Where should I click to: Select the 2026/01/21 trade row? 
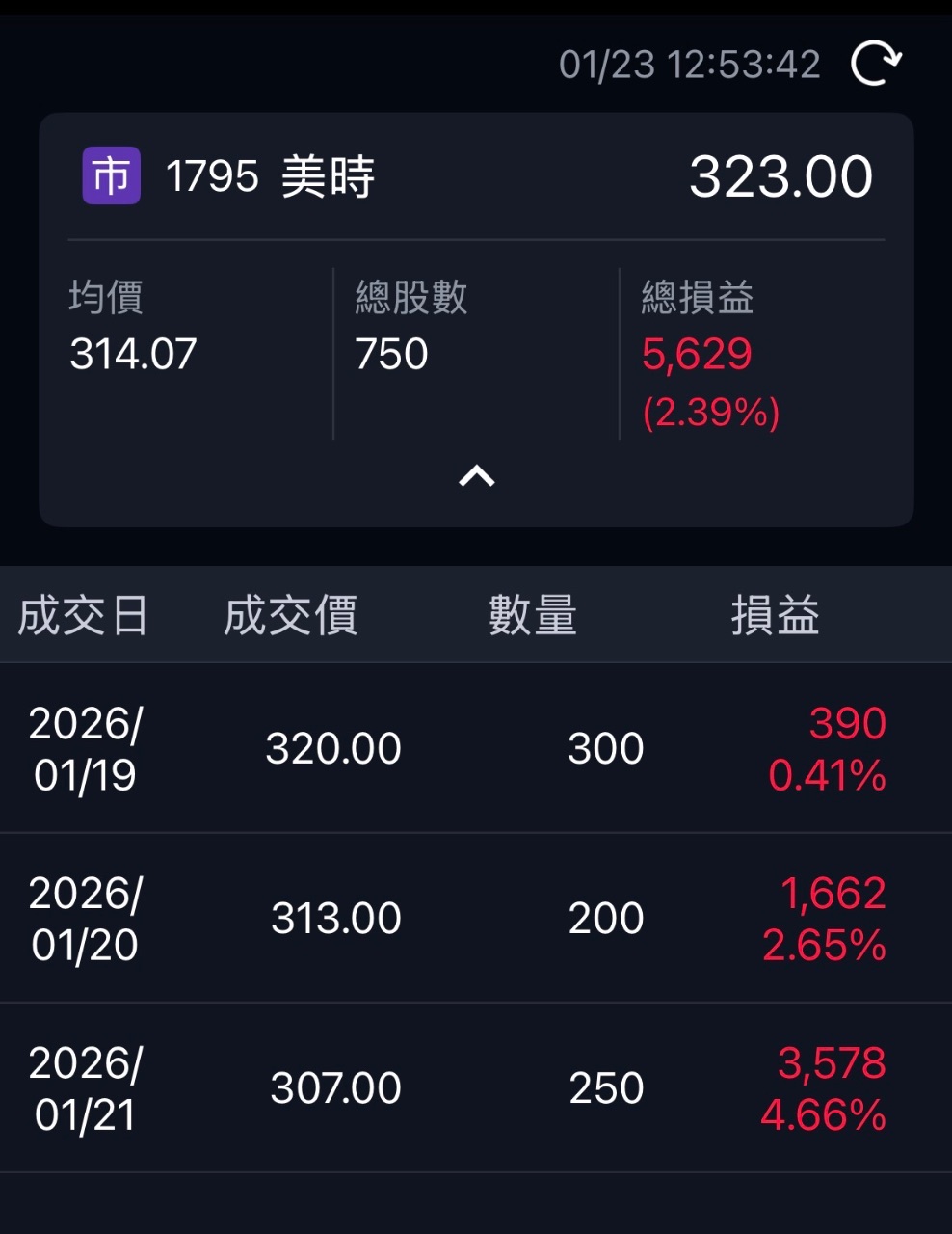pos(85,1086)
